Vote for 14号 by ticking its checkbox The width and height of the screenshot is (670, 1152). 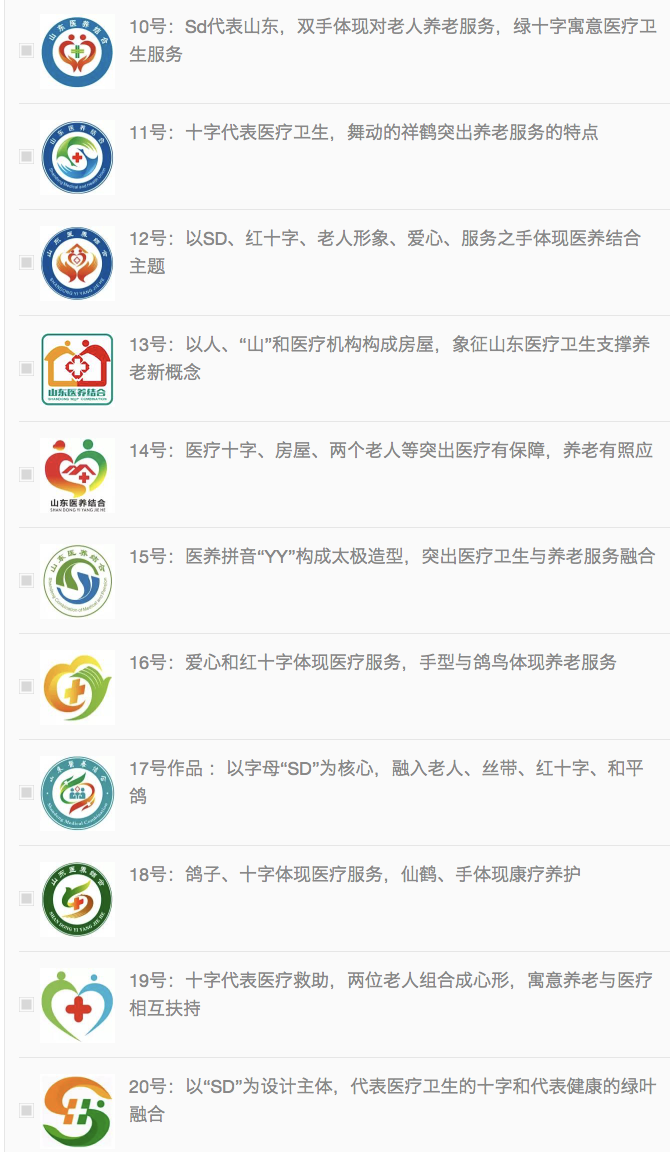[x=26, y=475]
